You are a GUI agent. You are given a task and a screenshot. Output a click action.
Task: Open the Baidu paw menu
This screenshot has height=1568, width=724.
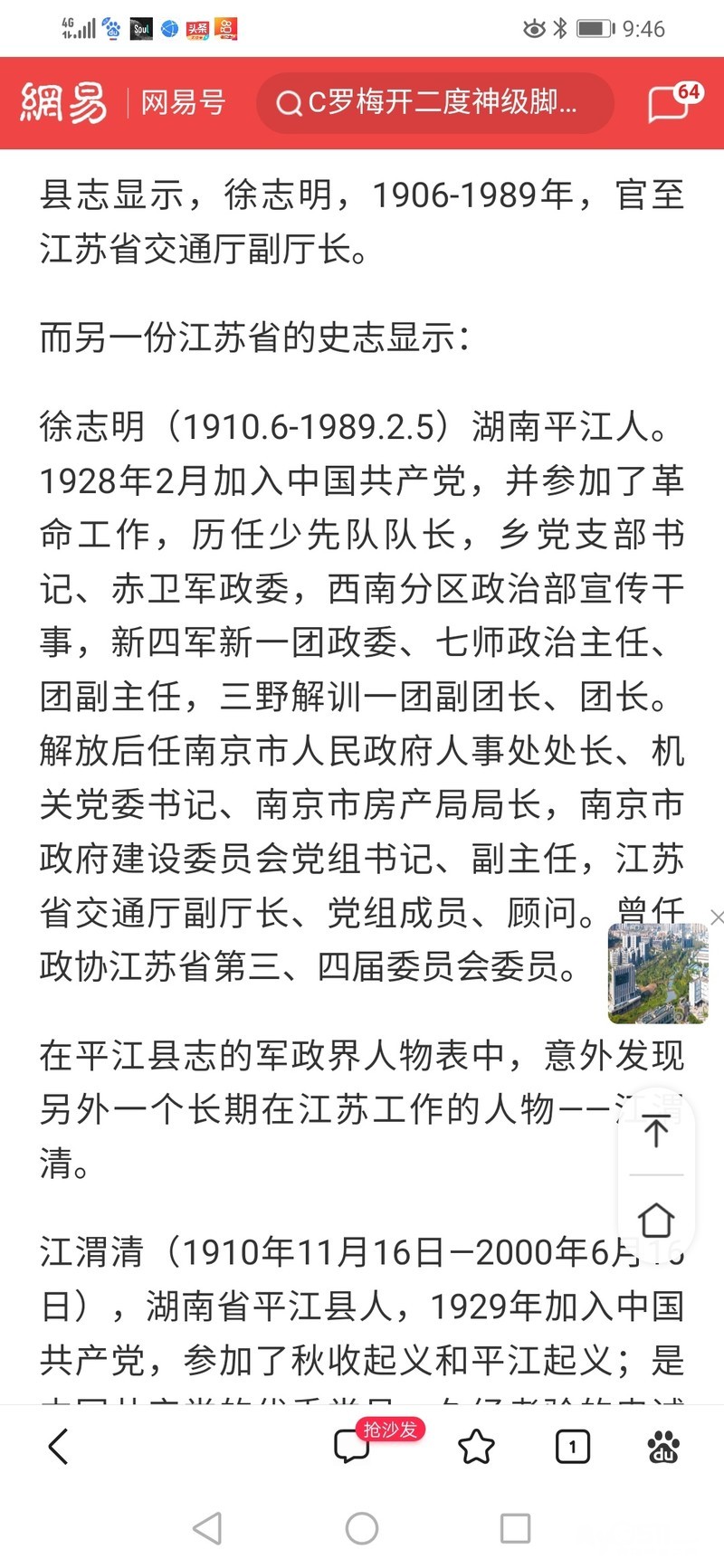click(x=663, y=1447)
